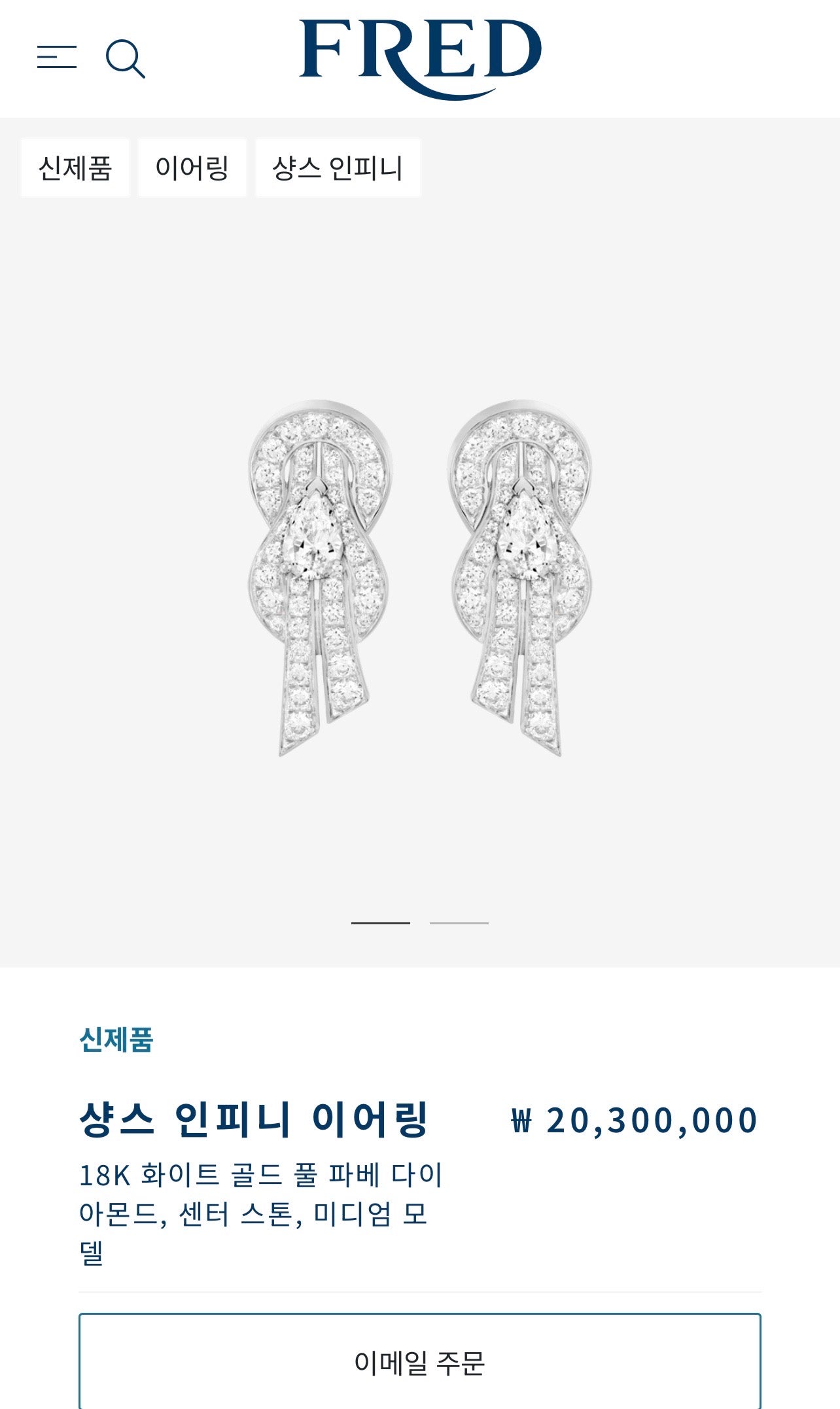Select the 이어링 breadcrumb chip
840x1409 pixels.
point(192,168)
